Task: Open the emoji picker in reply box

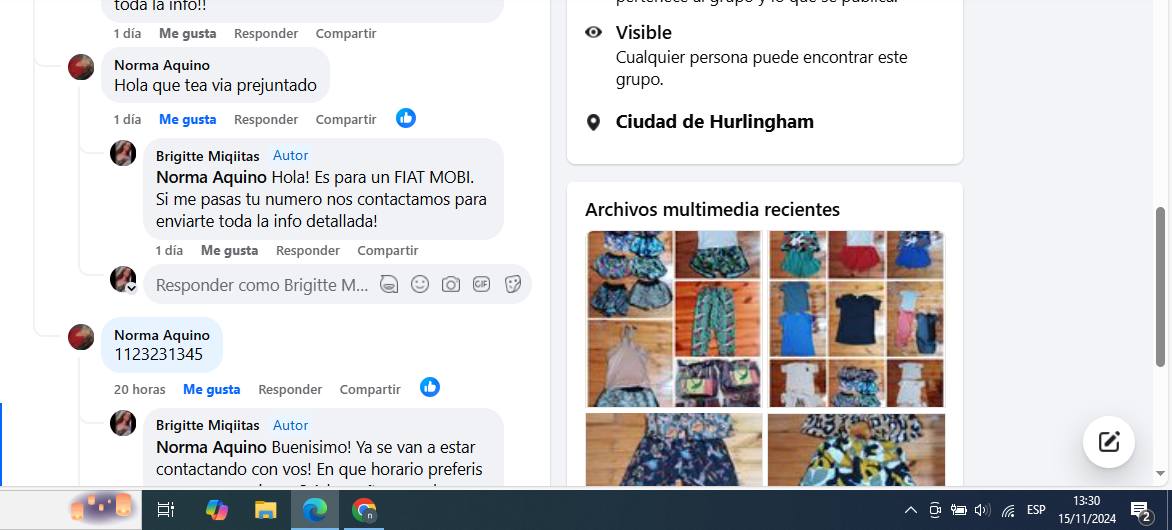Action: (420, 284)
